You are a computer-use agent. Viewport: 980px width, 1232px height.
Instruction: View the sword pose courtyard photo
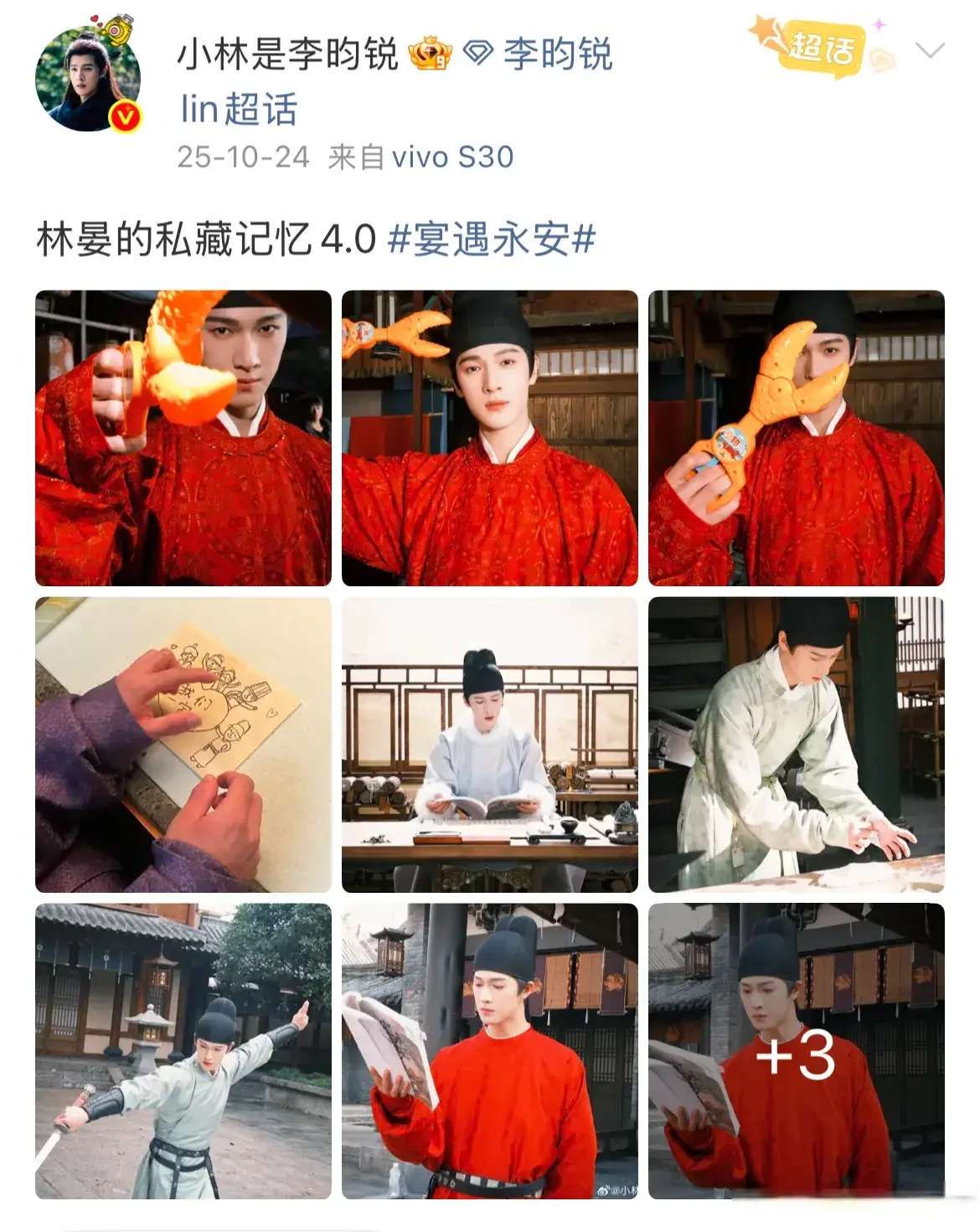[x=183, y=1051]
